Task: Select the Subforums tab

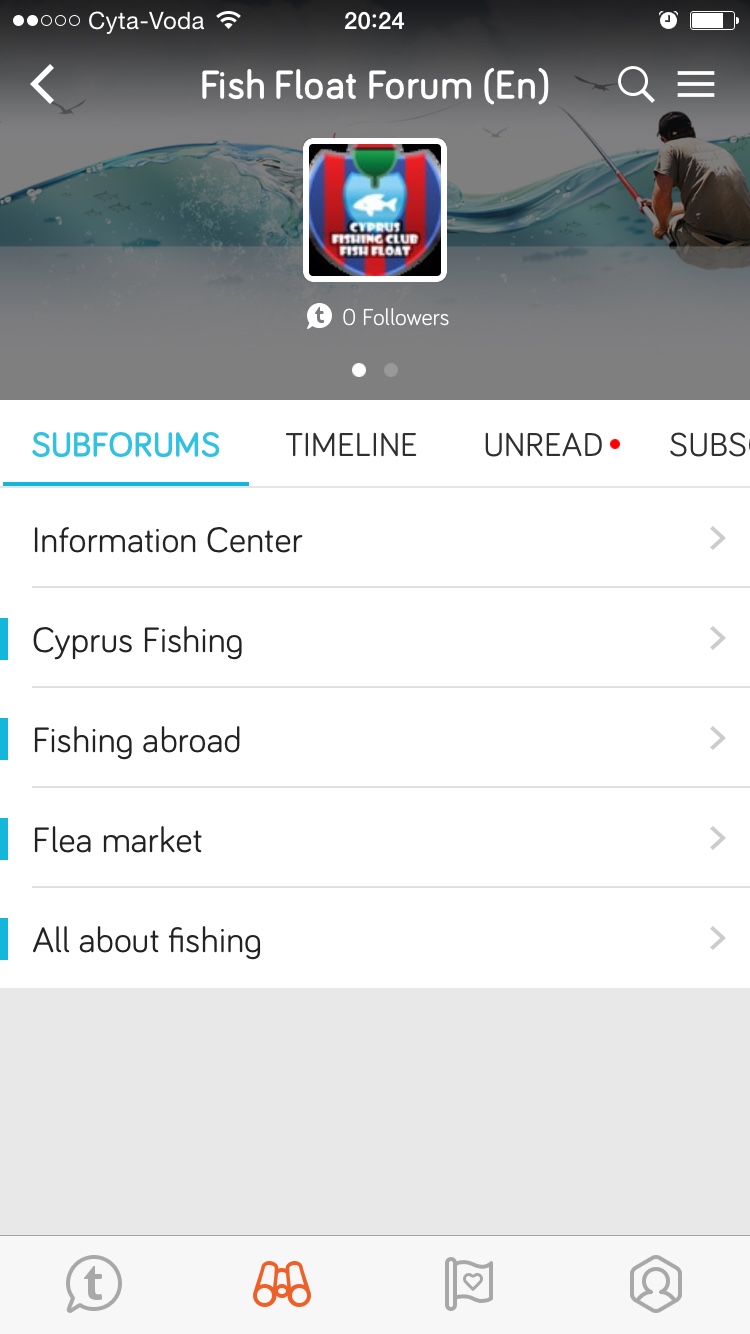Action: pyautogui.click(x=126, y=445)
